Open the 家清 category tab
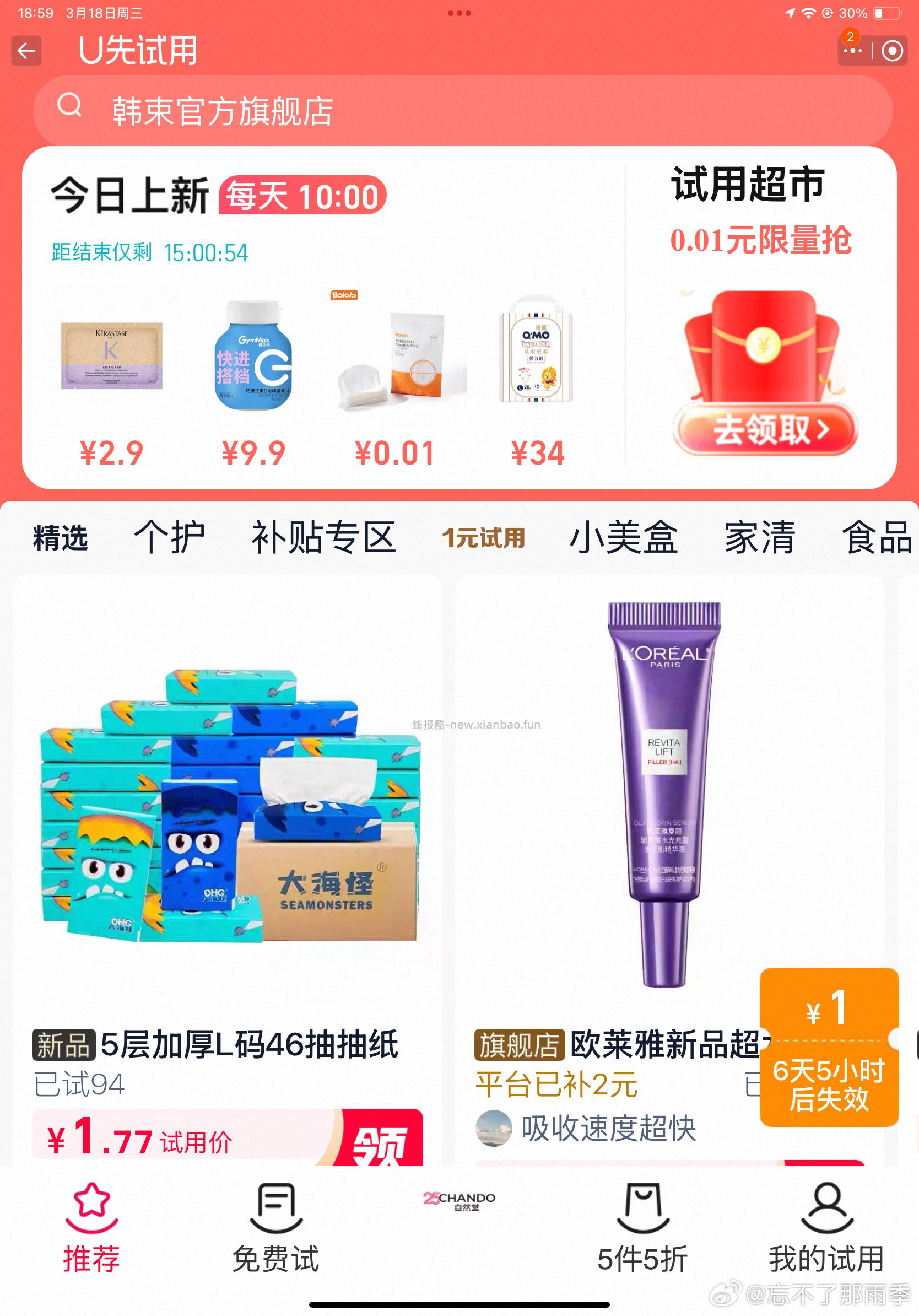Screen dimensions: 919x1316 [x=760, y=538]
